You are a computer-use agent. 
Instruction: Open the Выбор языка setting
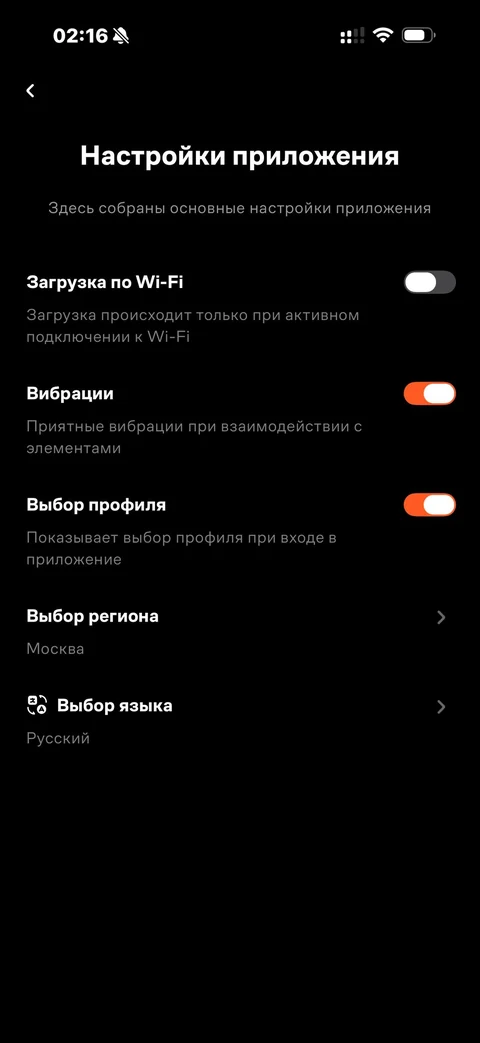(x=240, y=720)
